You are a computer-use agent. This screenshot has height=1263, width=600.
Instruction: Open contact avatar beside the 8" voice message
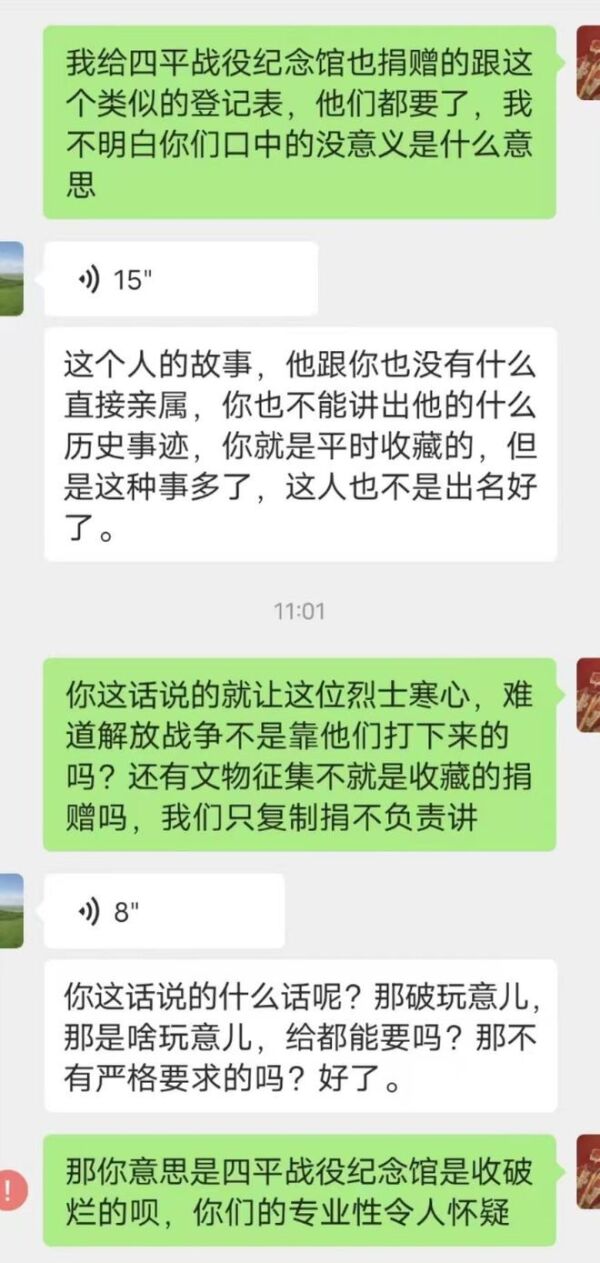pyautogui.click(x=11, y=911)
